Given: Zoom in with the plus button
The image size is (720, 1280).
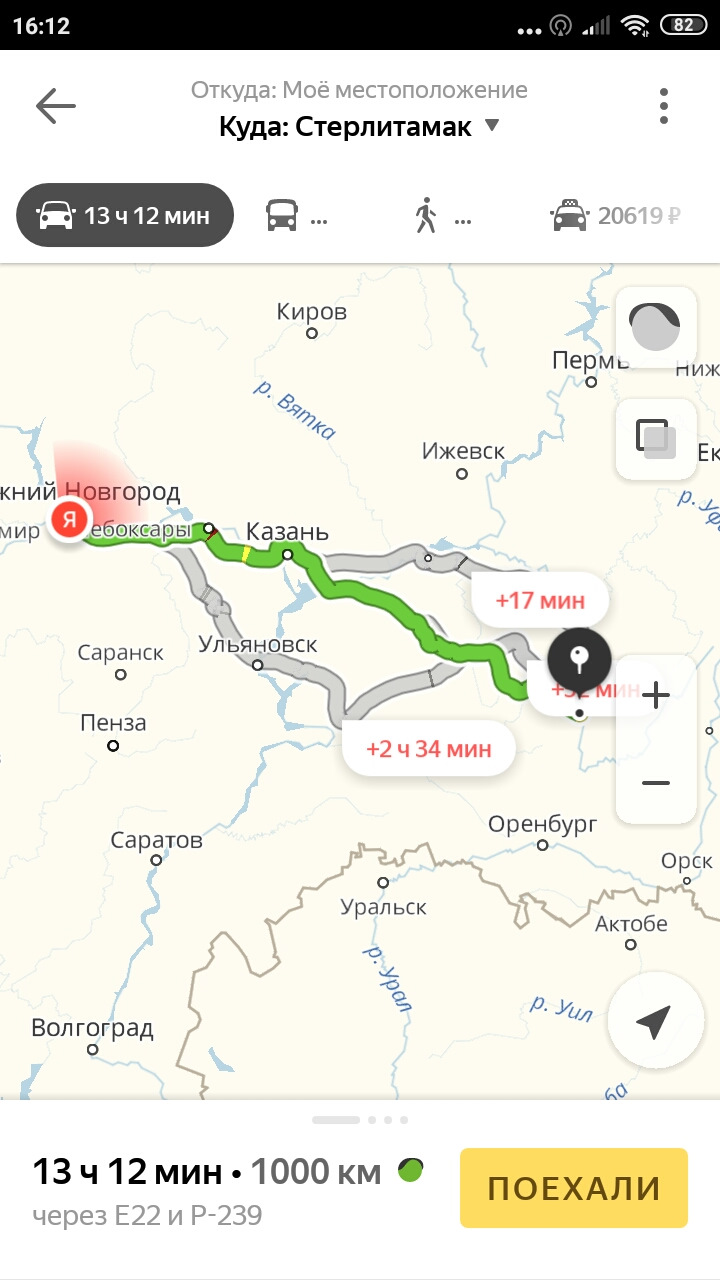Looking at the screenshot, I should [655, 696].
